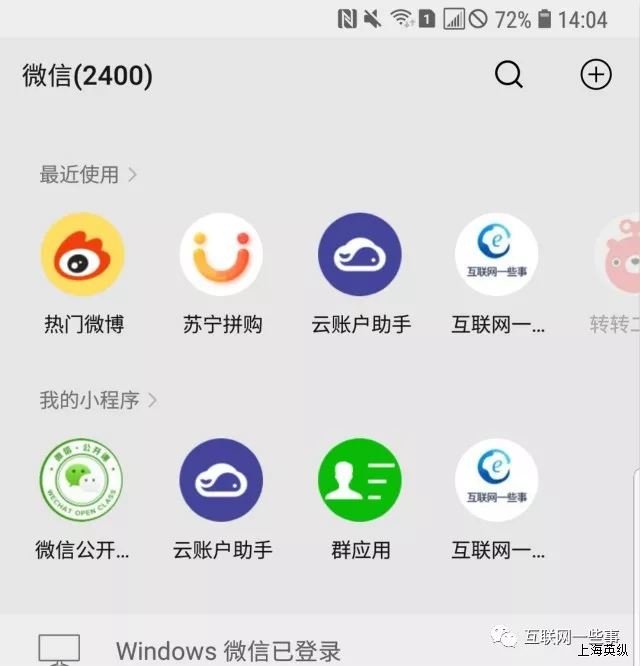Expand the 最近使用 recent list

[x=89, y=175]
